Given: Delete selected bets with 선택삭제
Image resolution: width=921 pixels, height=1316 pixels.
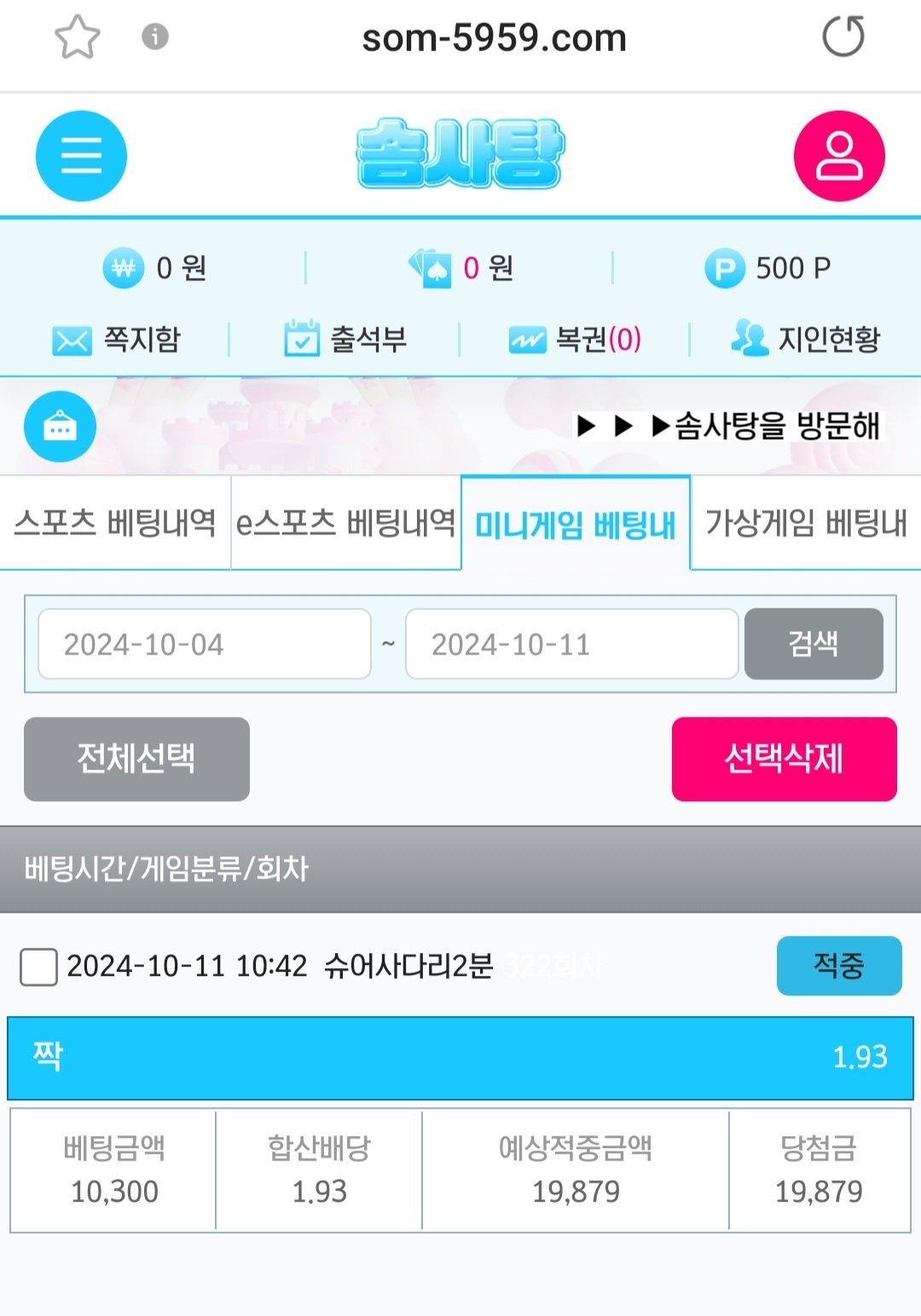Looking at the screenshot, I should coord(784,759).
